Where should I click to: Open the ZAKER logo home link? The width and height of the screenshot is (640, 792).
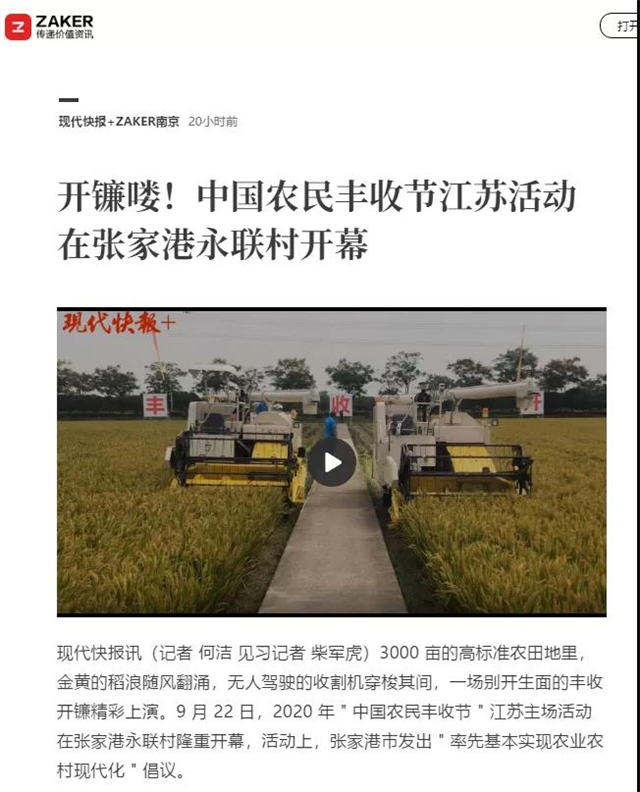50,26
